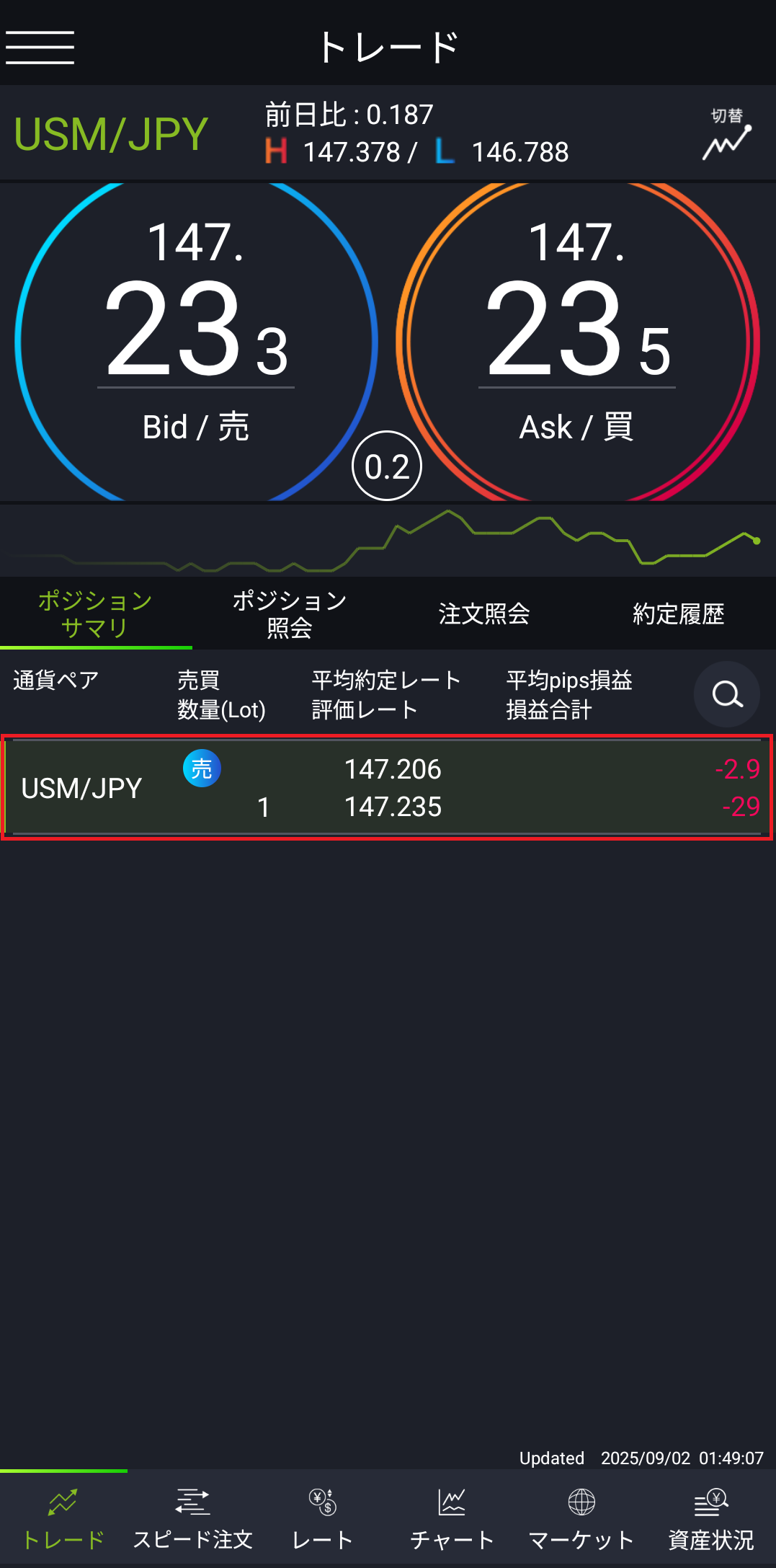This screenshot has width=776, height=1568.
Task: Open the hamburger drawer menu
Action: point(40,48)
